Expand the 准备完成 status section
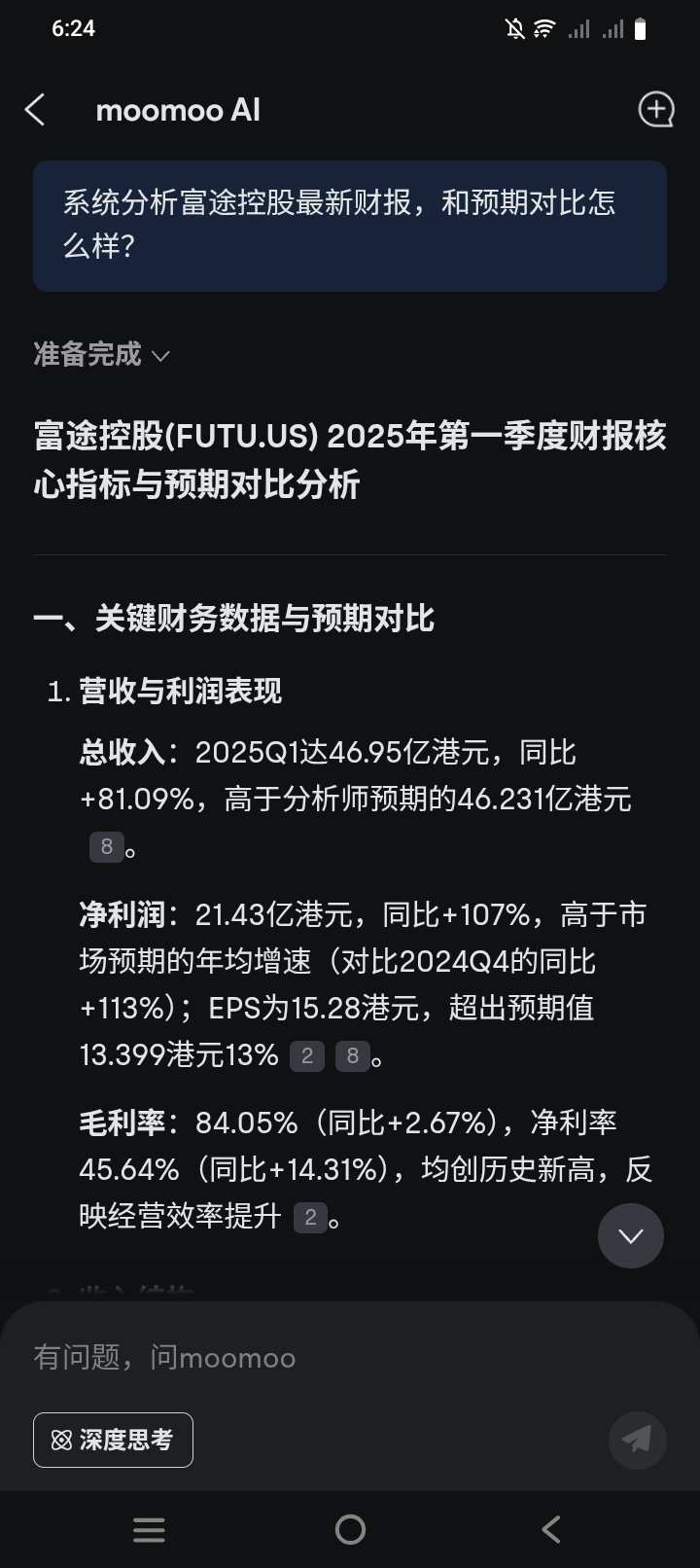700x1568 pixels. pyautogui.click(x=101, y=355)
